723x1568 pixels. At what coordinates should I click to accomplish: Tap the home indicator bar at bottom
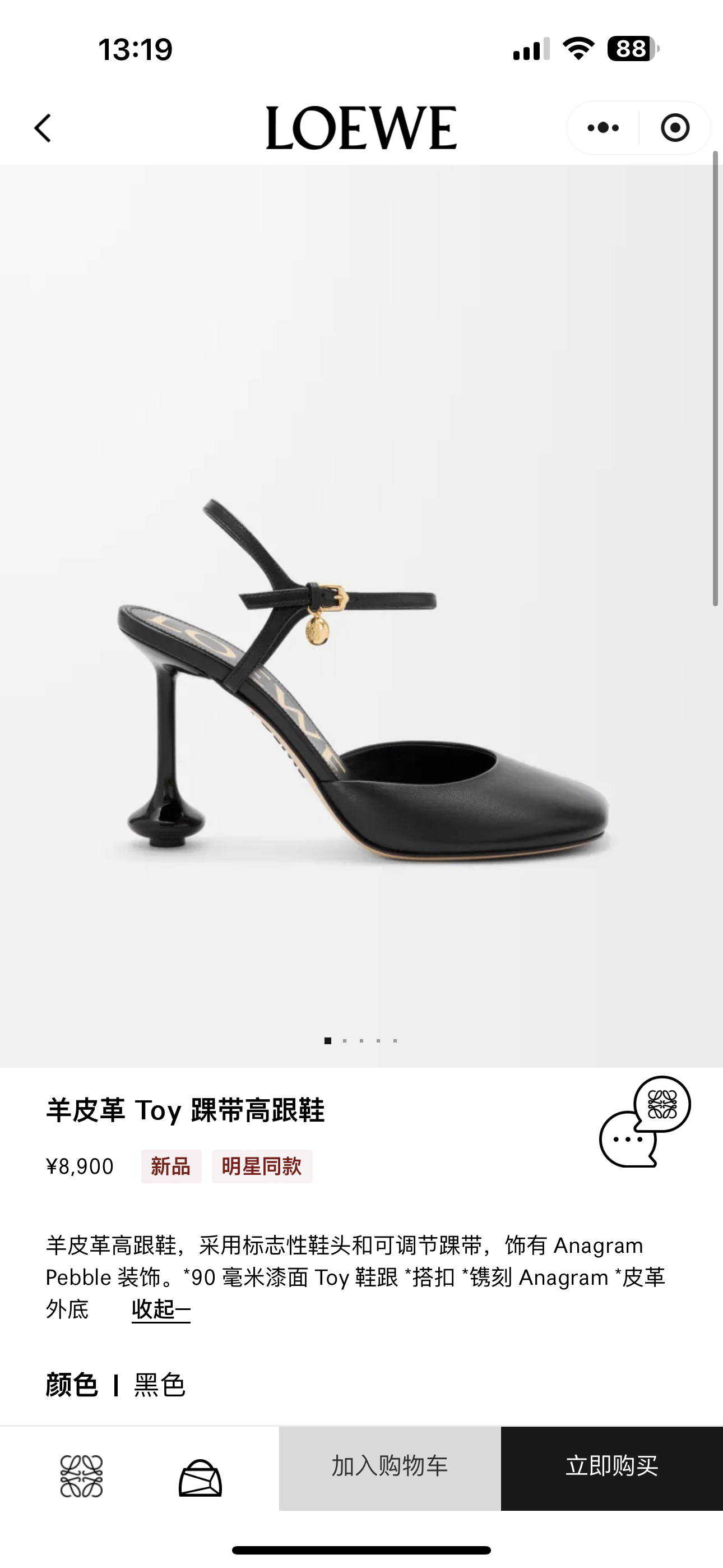[361, 1549]
